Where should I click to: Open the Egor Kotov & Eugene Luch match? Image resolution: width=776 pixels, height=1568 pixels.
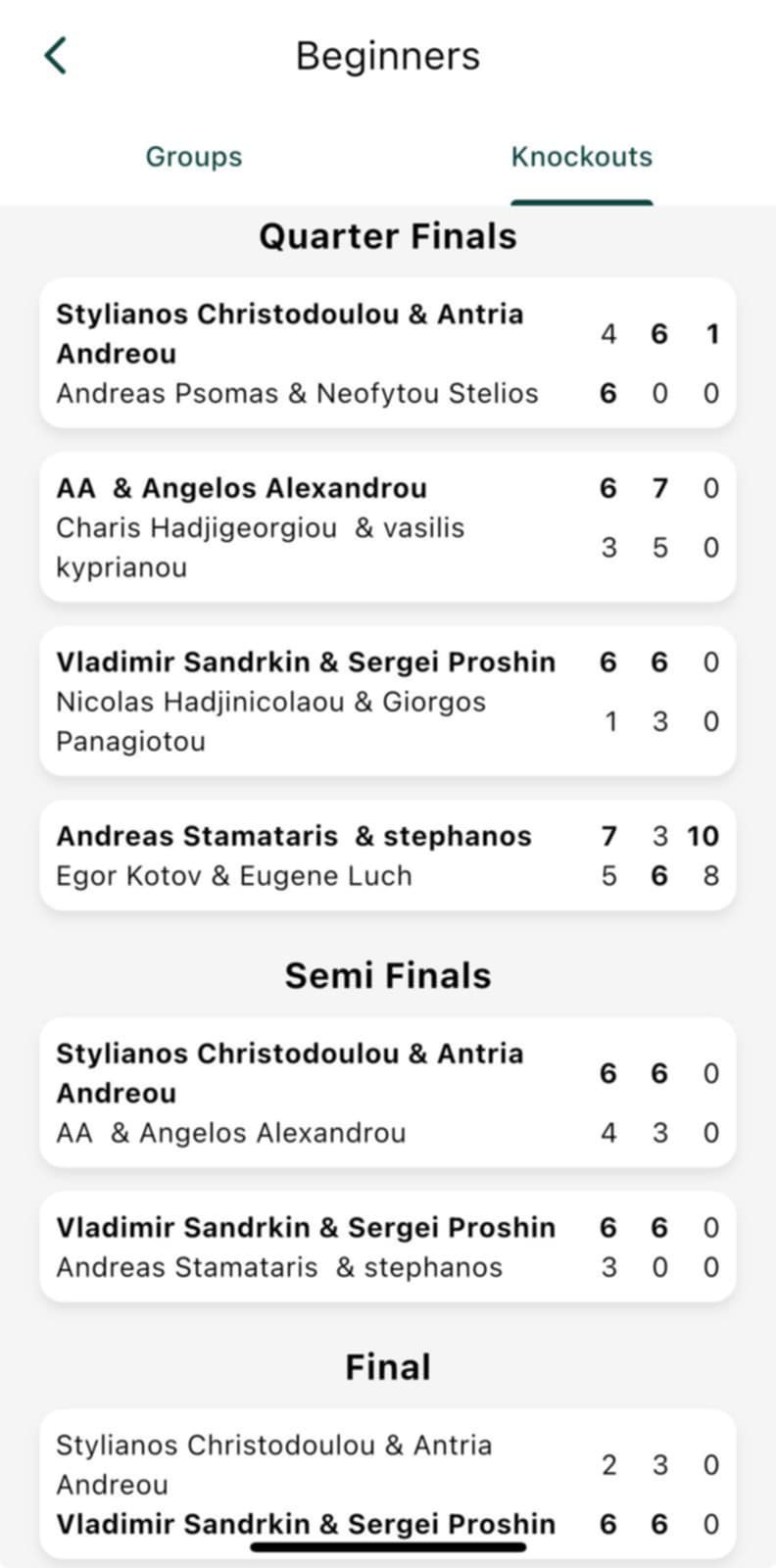pyautogui.click(x=387, y=856)
